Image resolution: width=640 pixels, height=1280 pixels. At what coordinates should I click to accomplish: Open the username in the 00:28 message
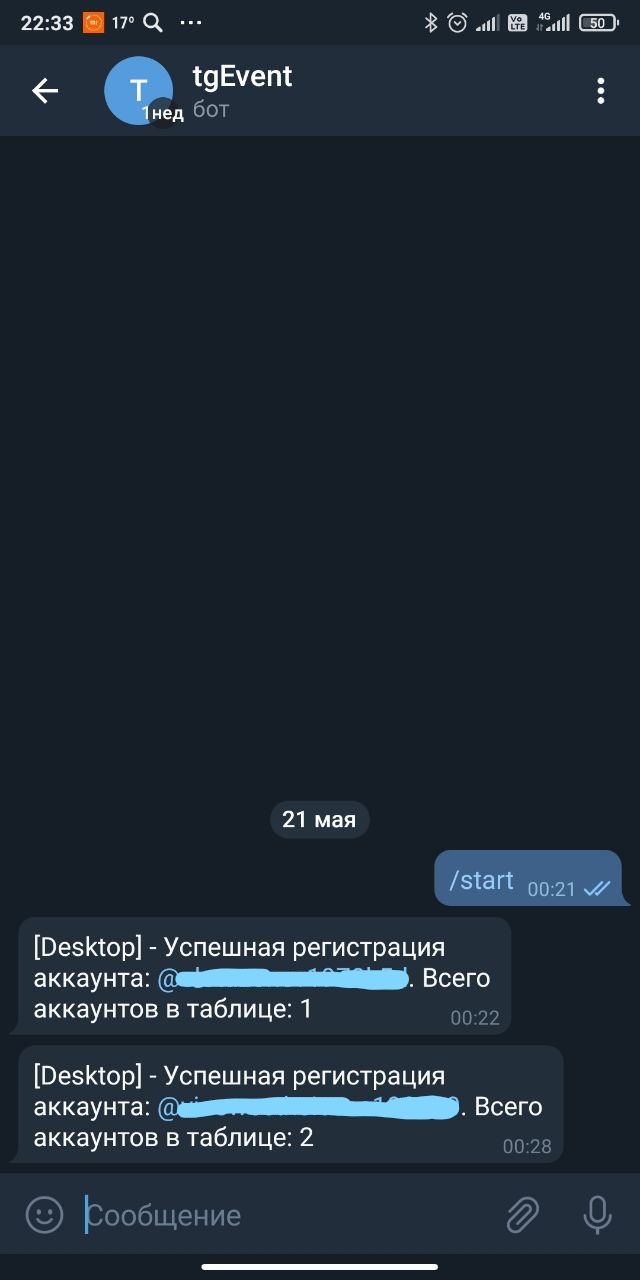coord(310,1108)
